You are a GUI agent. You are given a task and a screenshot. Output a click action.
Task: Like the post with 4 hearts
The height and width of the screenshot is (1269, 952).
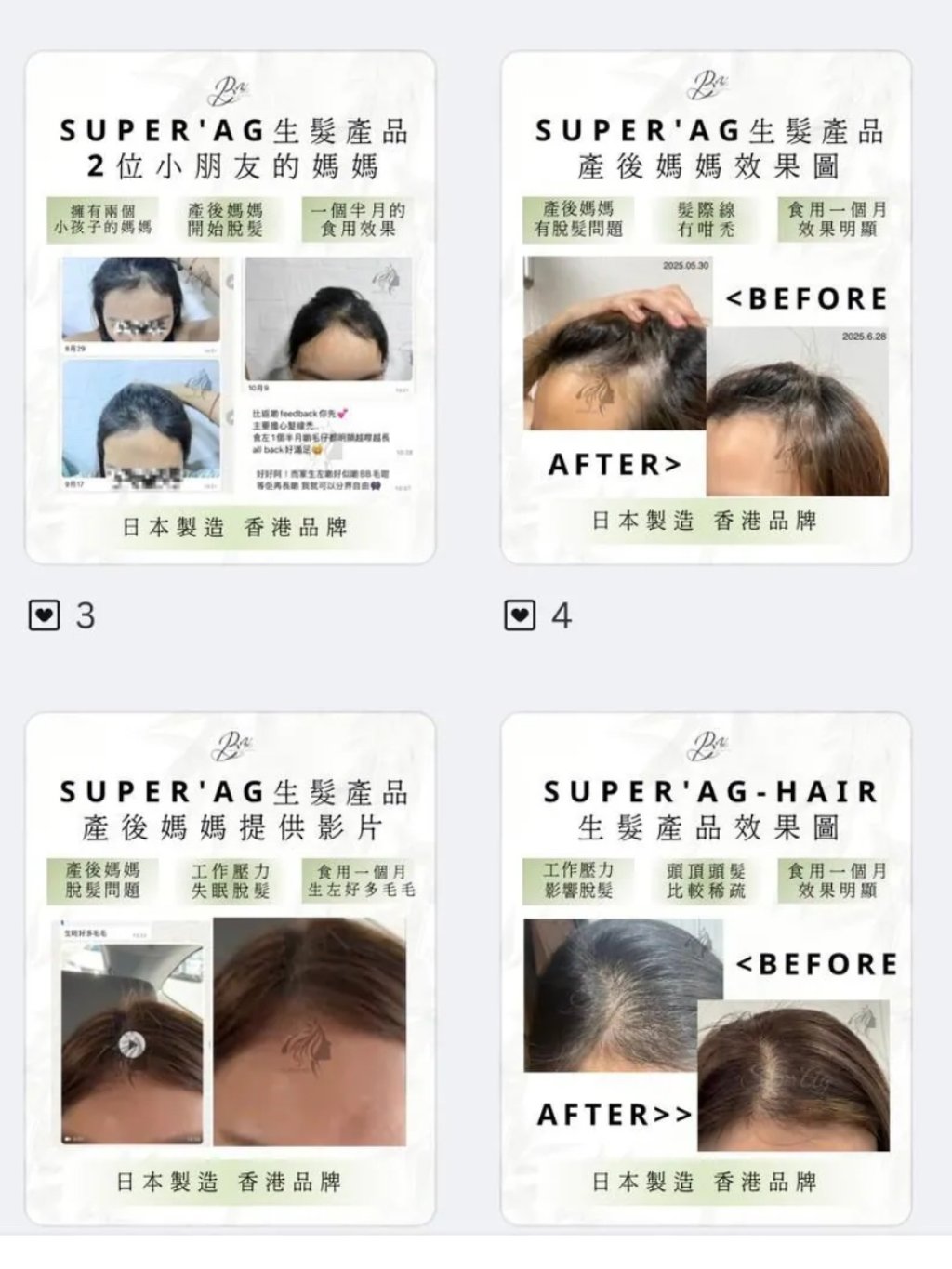click(520, 615)
